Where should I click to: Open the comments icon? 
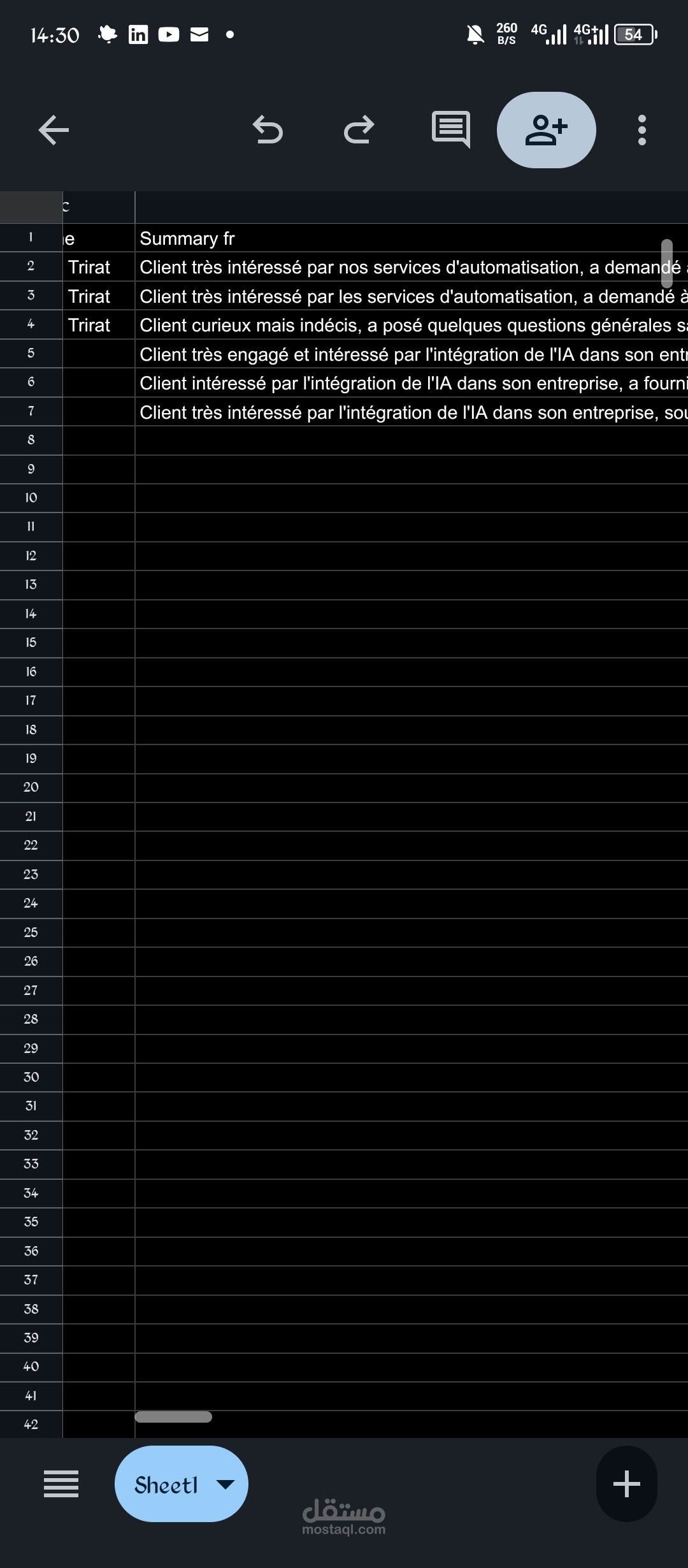point(450,129)
